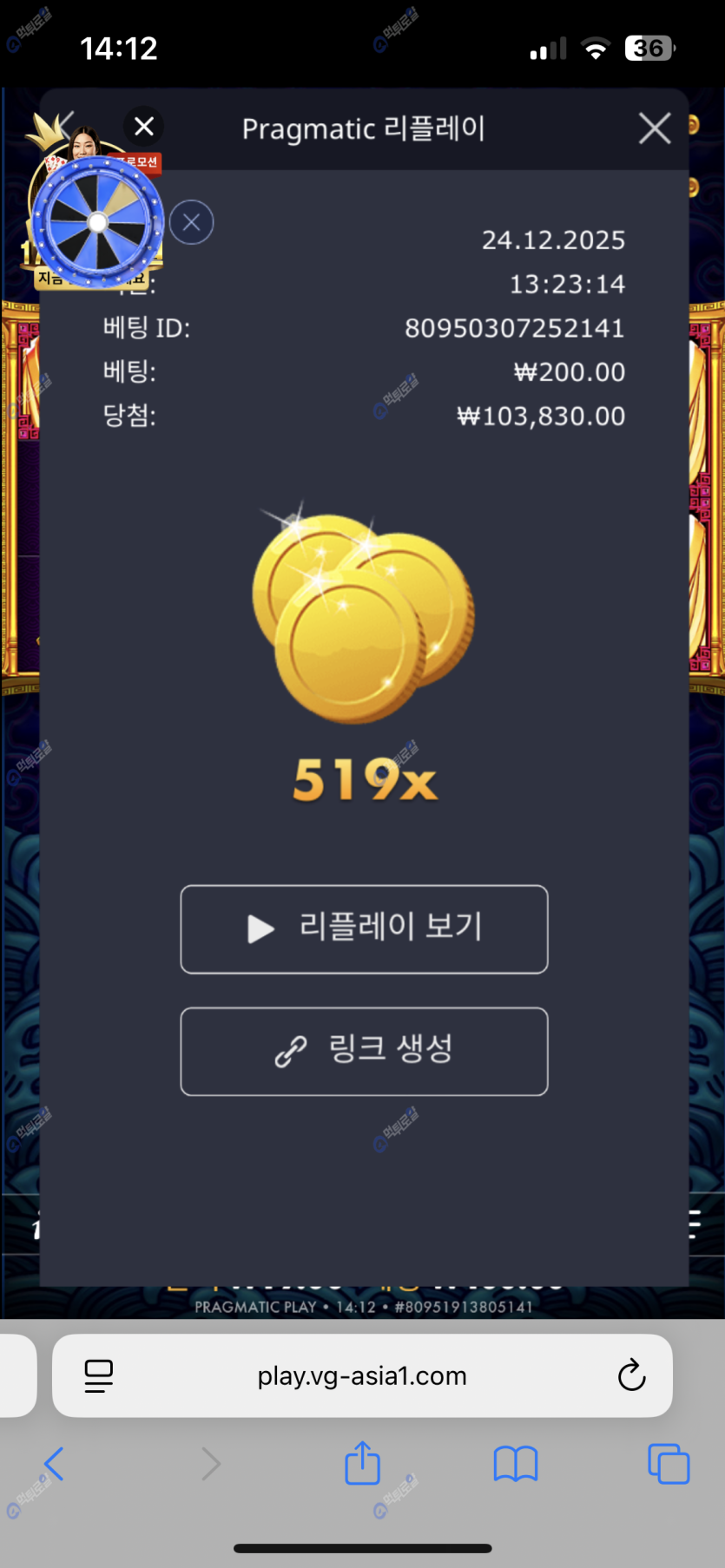Screen dimensions: 725x1568
Task: Close the Pragmatic replay dialog
Action: pos(655,128)
